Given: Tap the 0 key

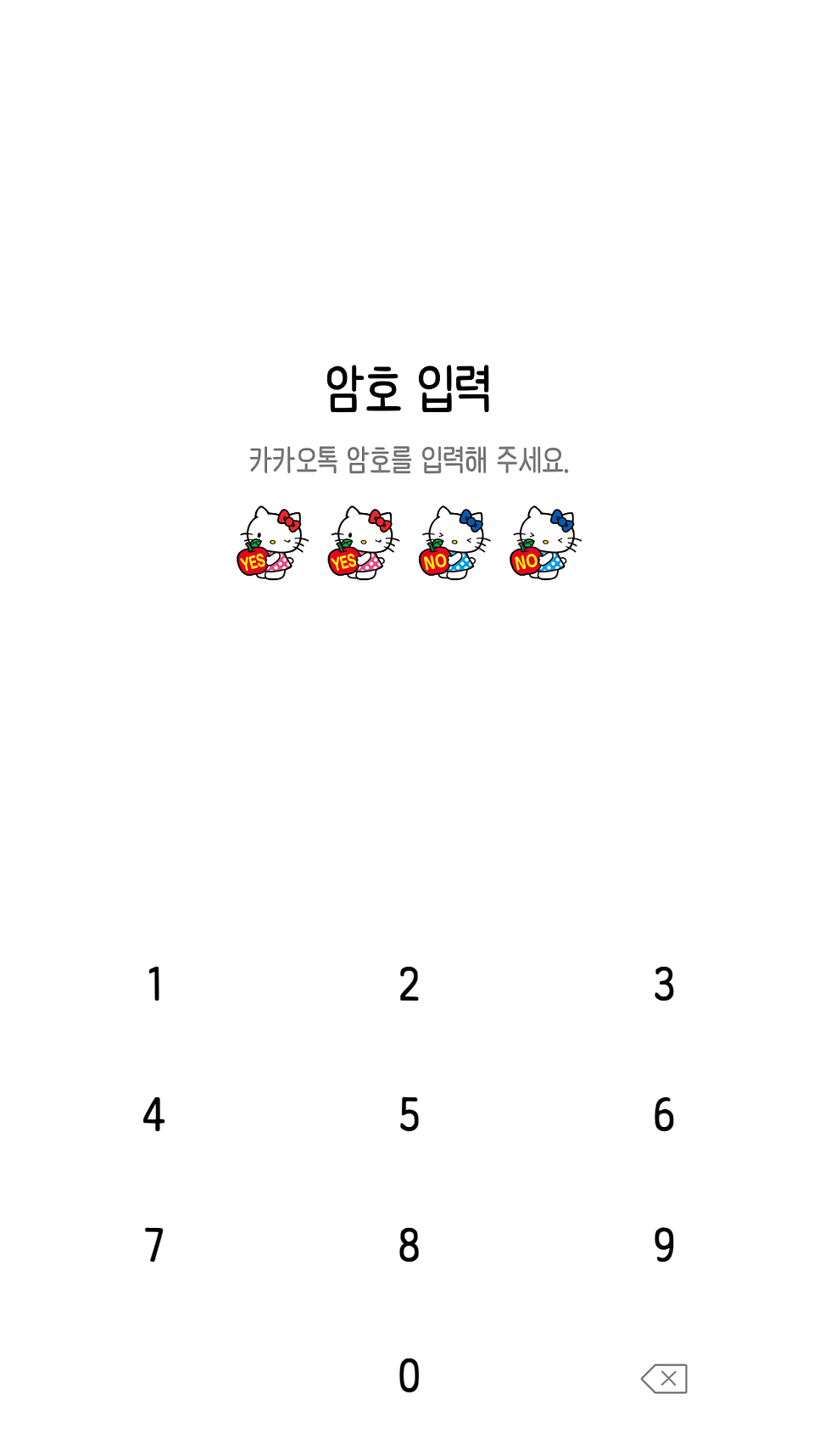Looking at the screenshot, I should coord(409,1376).
